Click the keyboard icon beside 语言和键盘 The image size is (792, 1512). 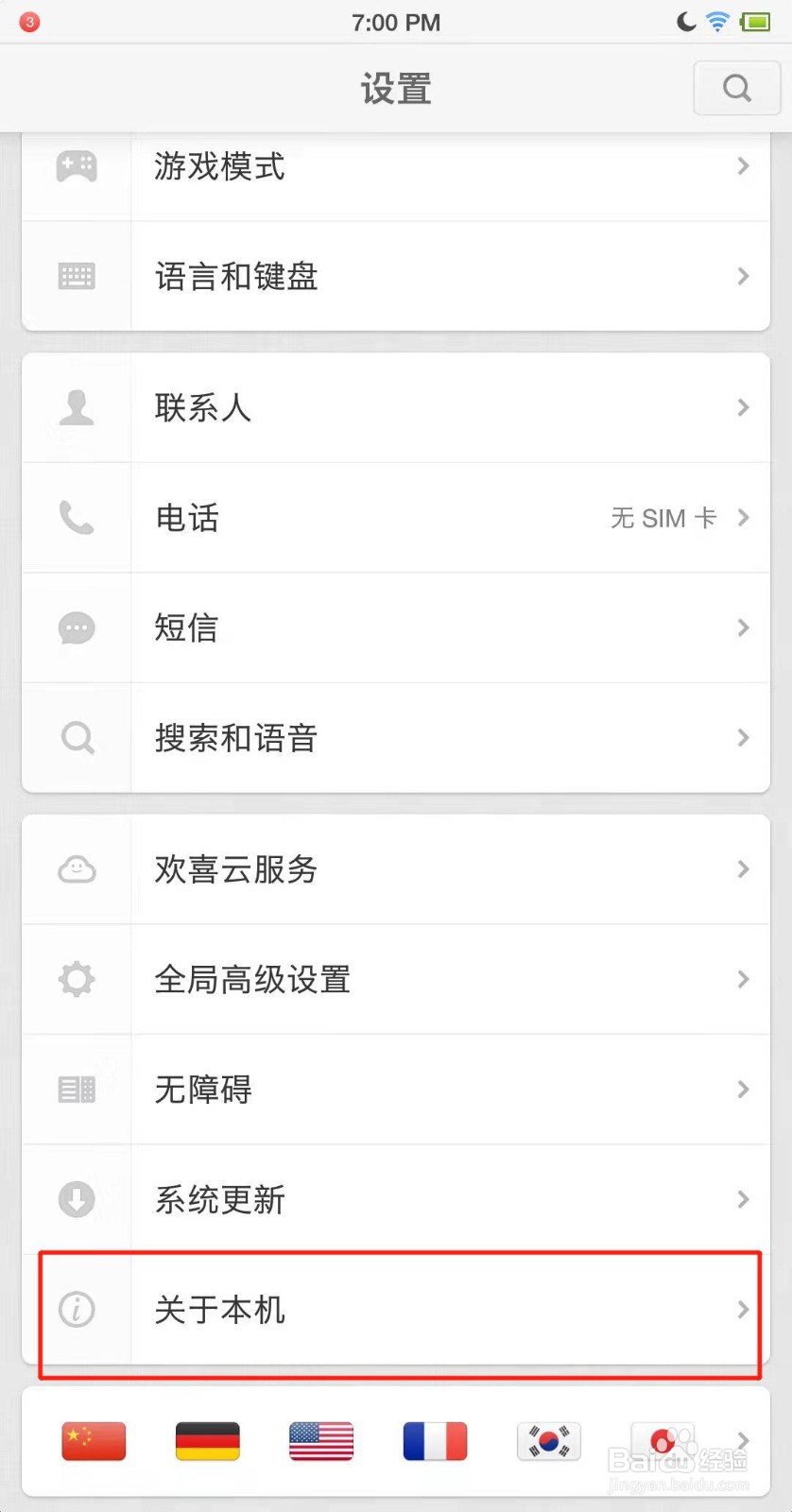pyautogui.click(x=77, y=276)
